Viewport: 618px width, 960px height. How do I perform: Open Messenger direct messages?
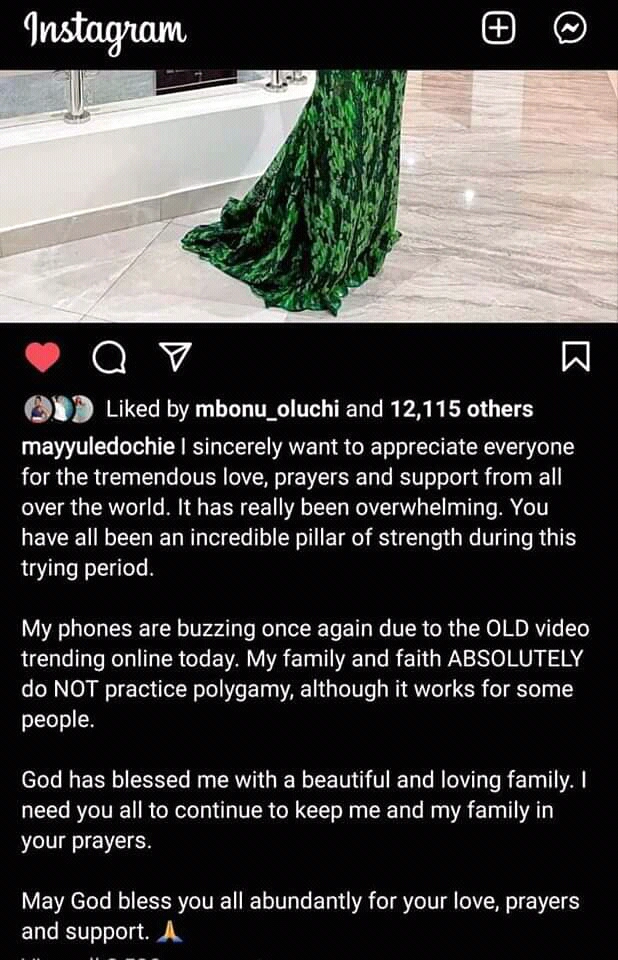pos(570,30)
